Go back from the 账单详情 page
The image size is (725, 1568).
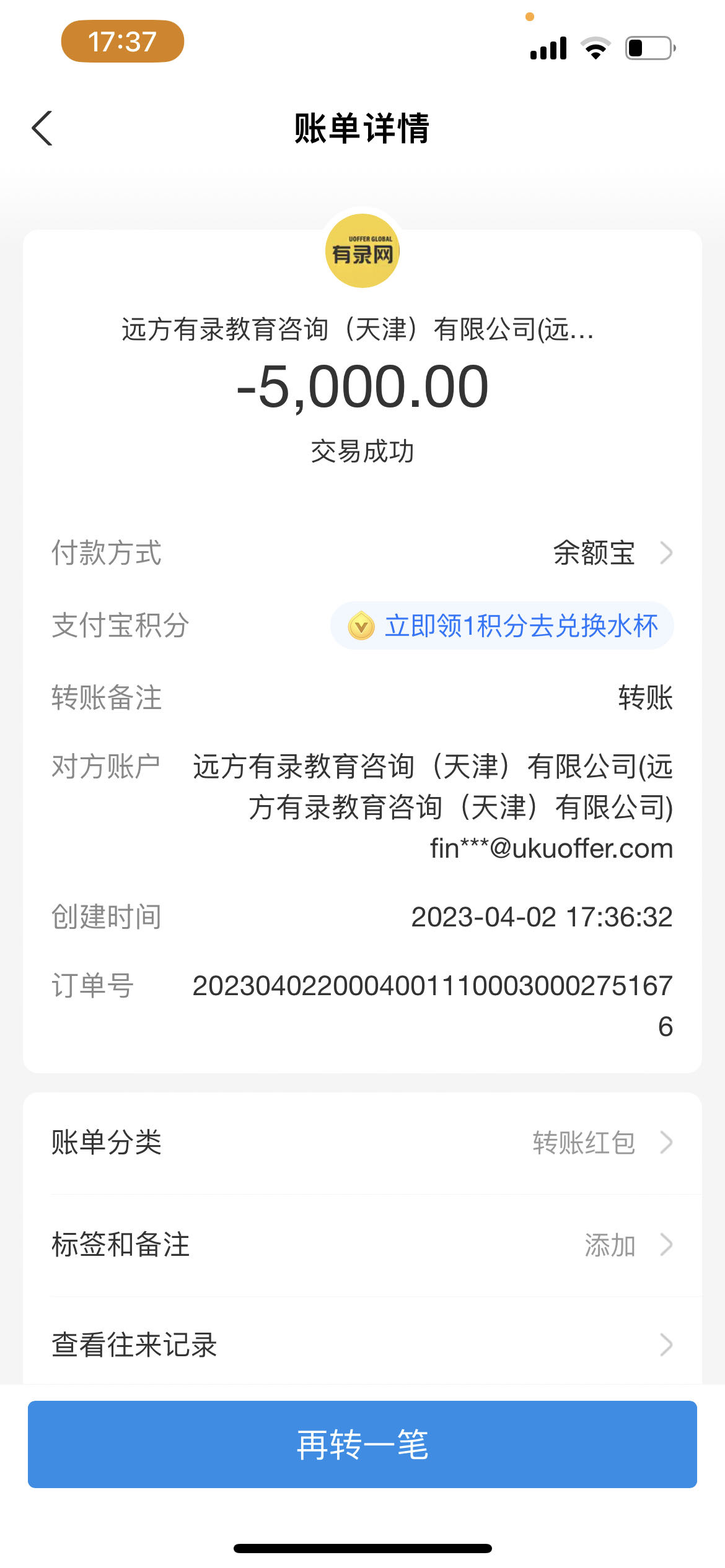pyautogui.click(x=42, y=129)
